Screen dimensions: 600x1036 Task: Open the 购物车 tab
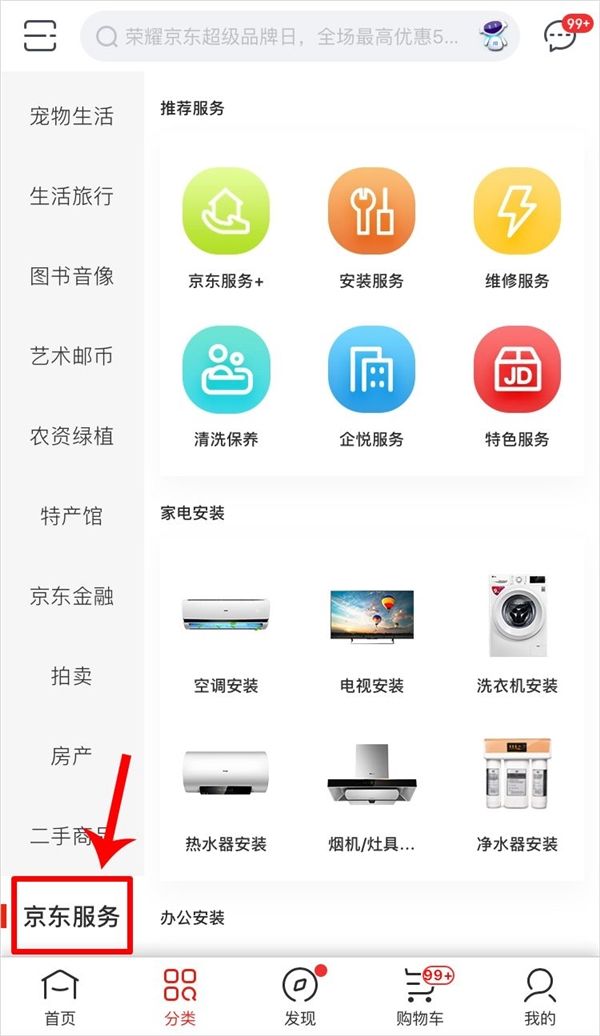coord(420,997)
